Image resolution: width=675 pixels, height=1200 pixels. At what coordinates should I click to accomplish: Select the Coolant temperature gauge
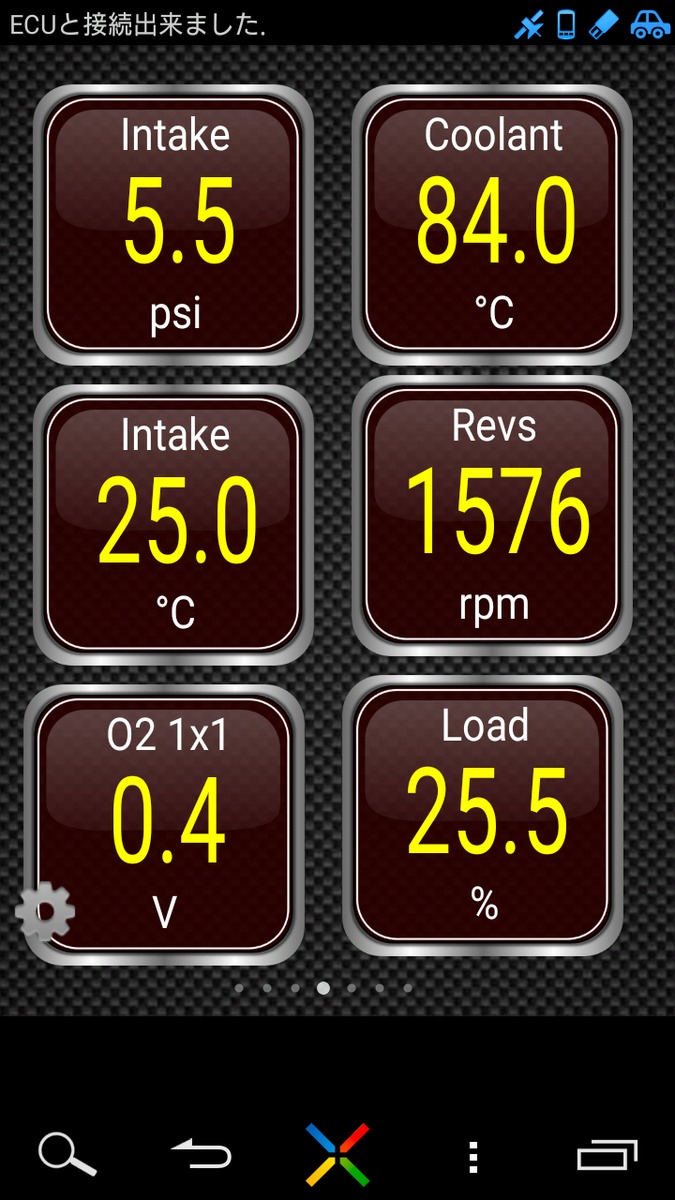pyautogui.click(x=493, y=224)
